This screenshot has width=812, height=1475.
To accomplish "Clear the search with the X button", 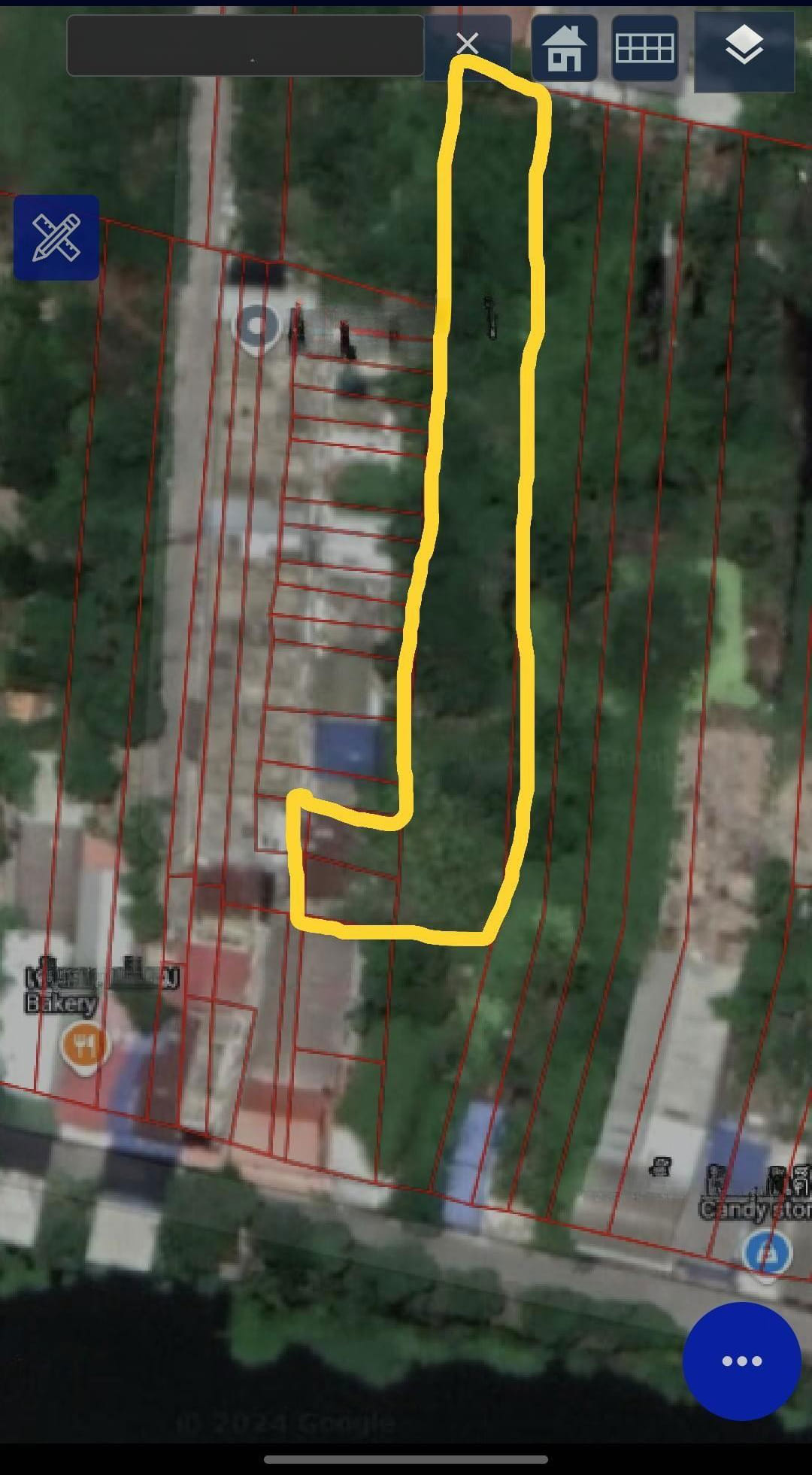I will tap(467, 44).
